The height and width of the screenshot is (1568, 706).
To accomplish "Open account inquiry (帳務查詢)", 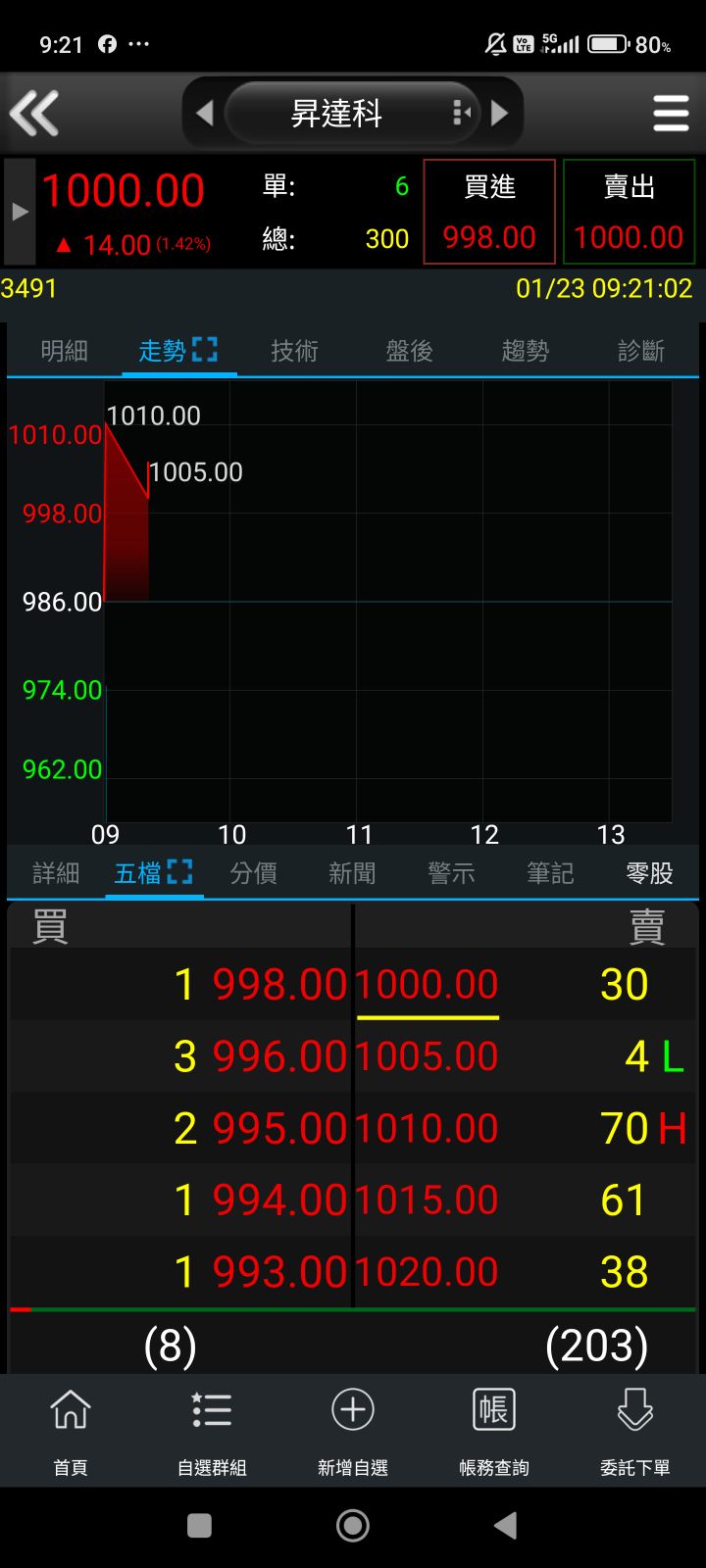I will click(493, 1430).
